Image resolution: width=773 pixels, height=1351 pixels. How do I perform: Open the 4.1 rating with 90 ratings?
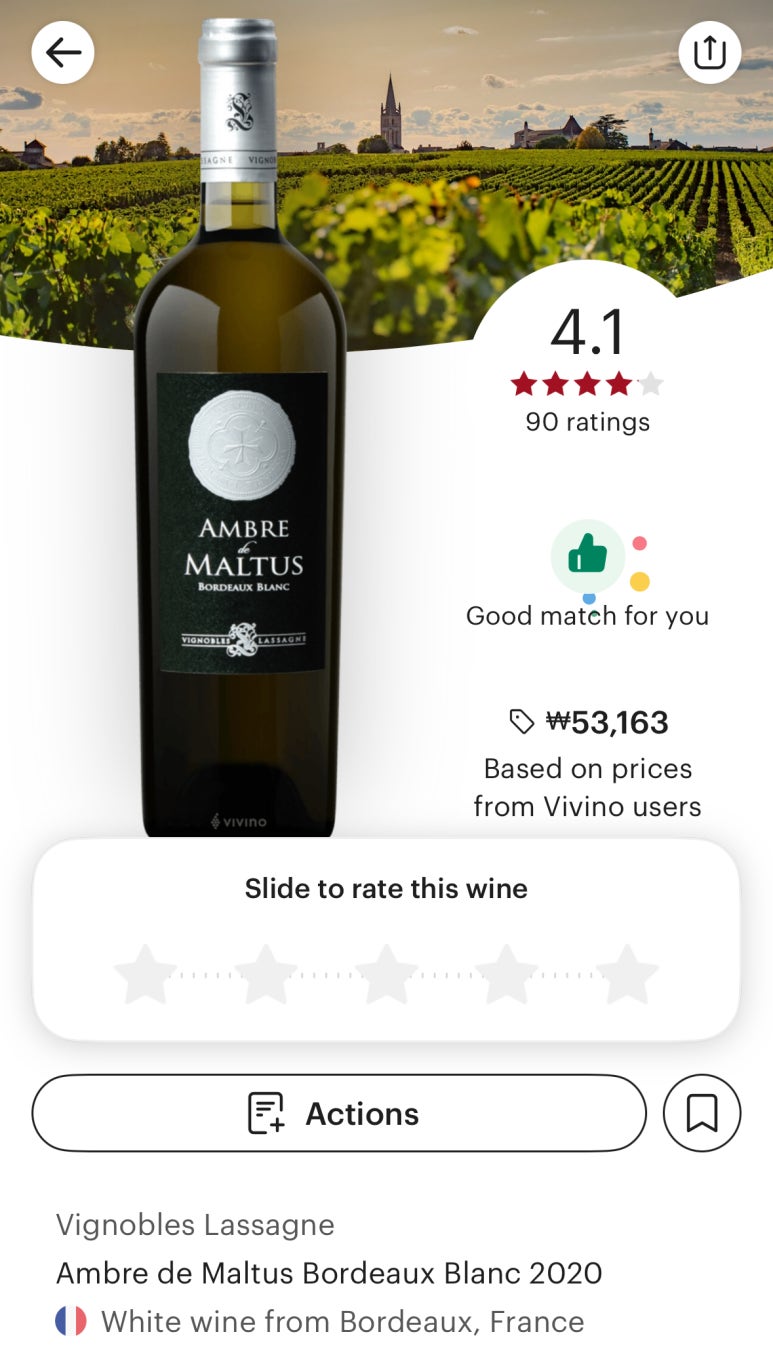pos(587,372)
